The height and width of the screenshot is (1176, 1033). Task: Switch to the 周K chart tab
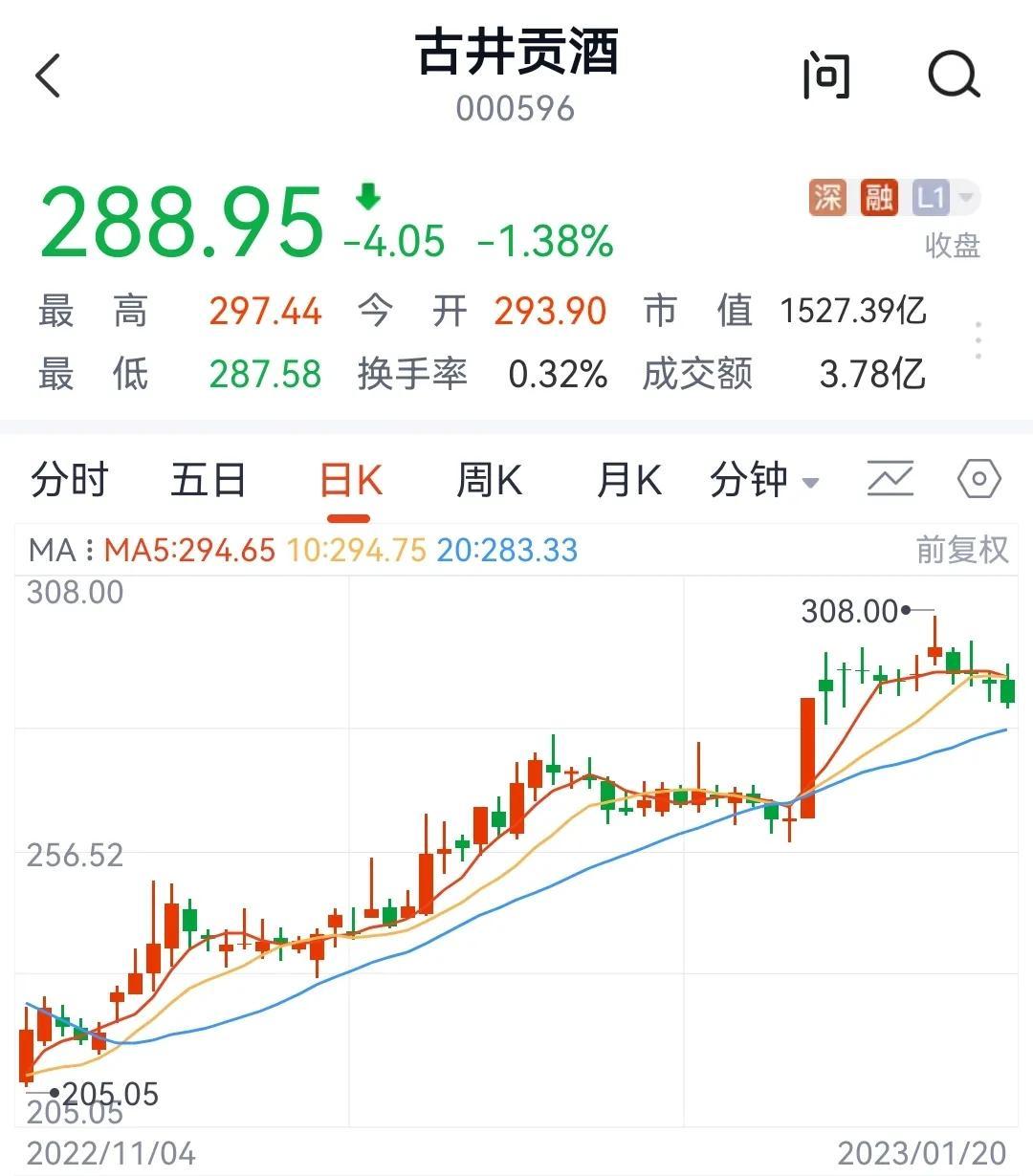(x=489, y=480)
